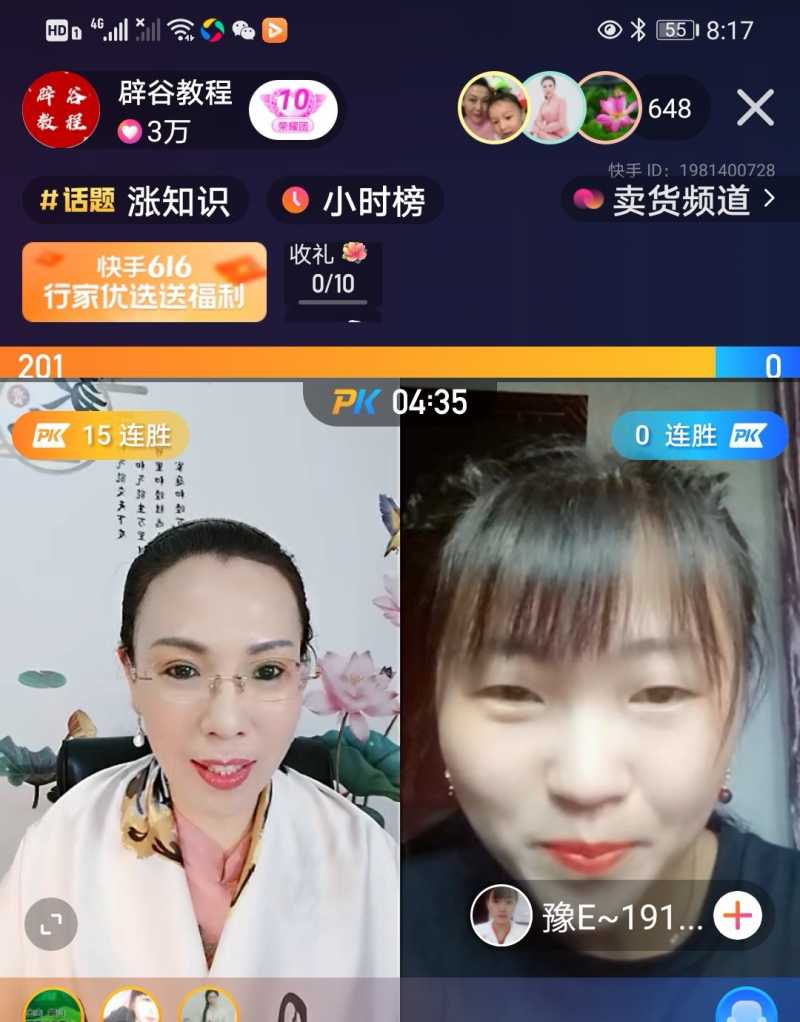
Task: Expand the video to full screen
Action: click(51, 924)
